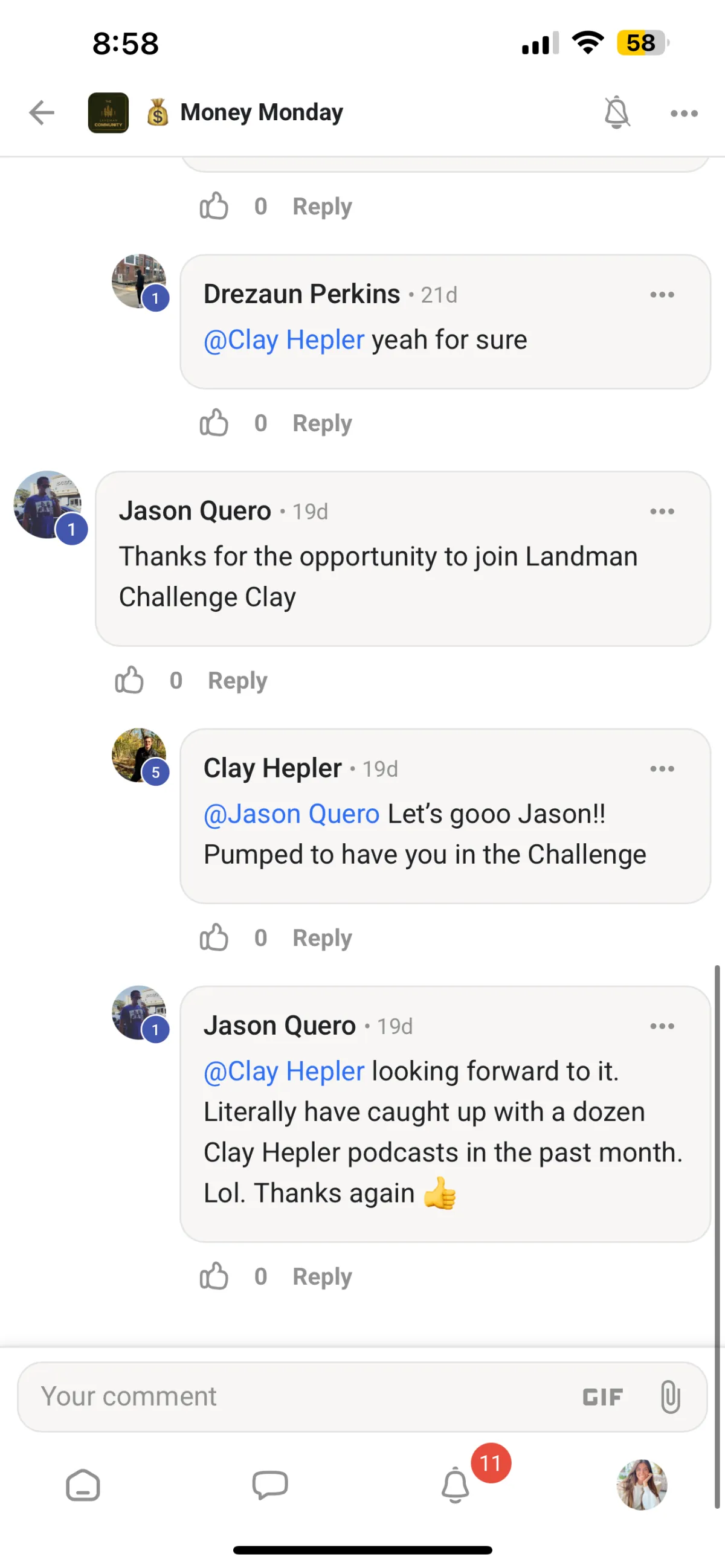Switch to the home tab

coord(83,1485)
